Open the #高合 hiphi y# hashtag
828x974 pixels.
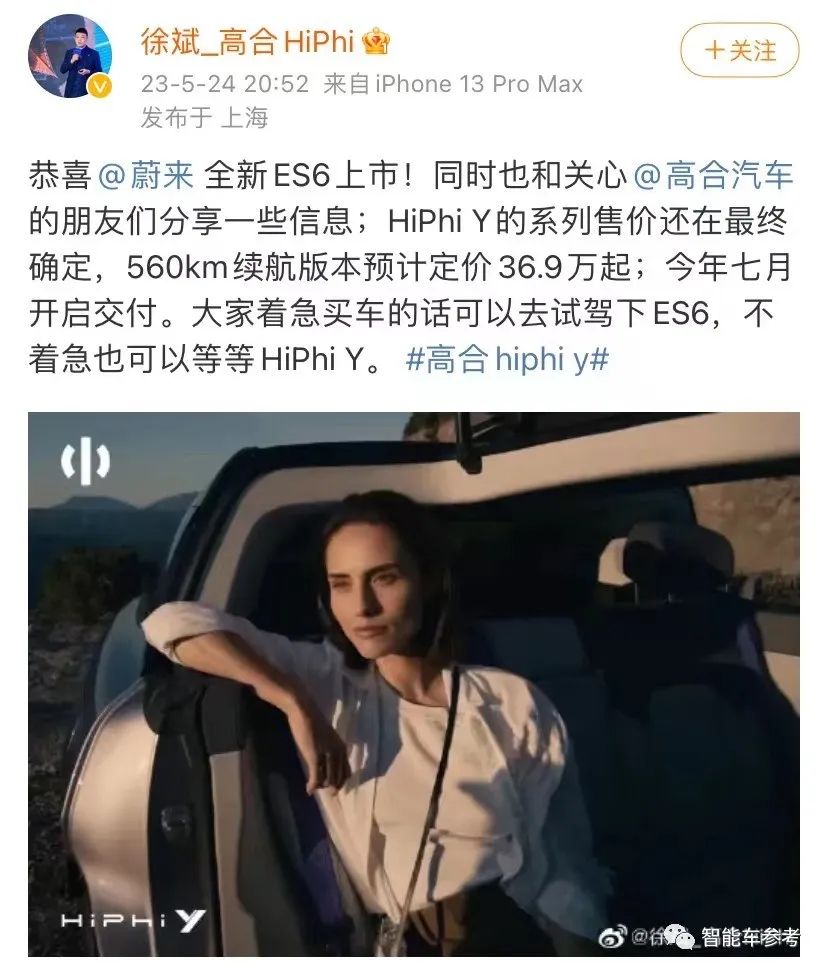pos(507,359)
